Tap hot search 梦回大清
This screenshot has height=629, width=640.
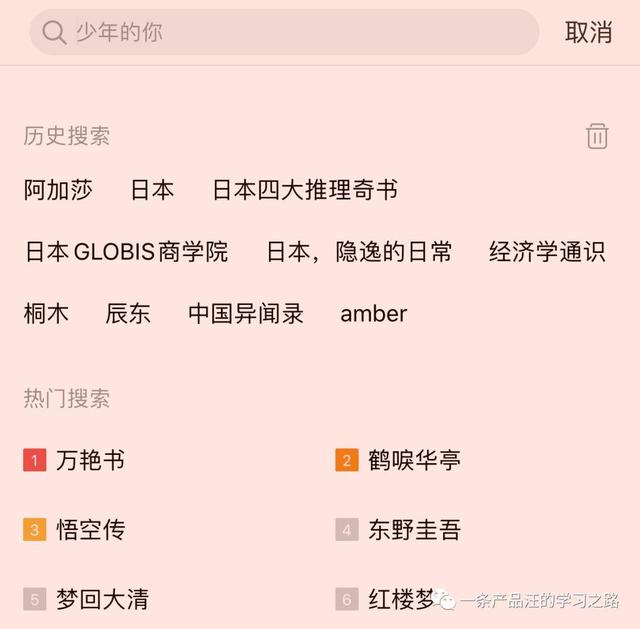point(102,599)
